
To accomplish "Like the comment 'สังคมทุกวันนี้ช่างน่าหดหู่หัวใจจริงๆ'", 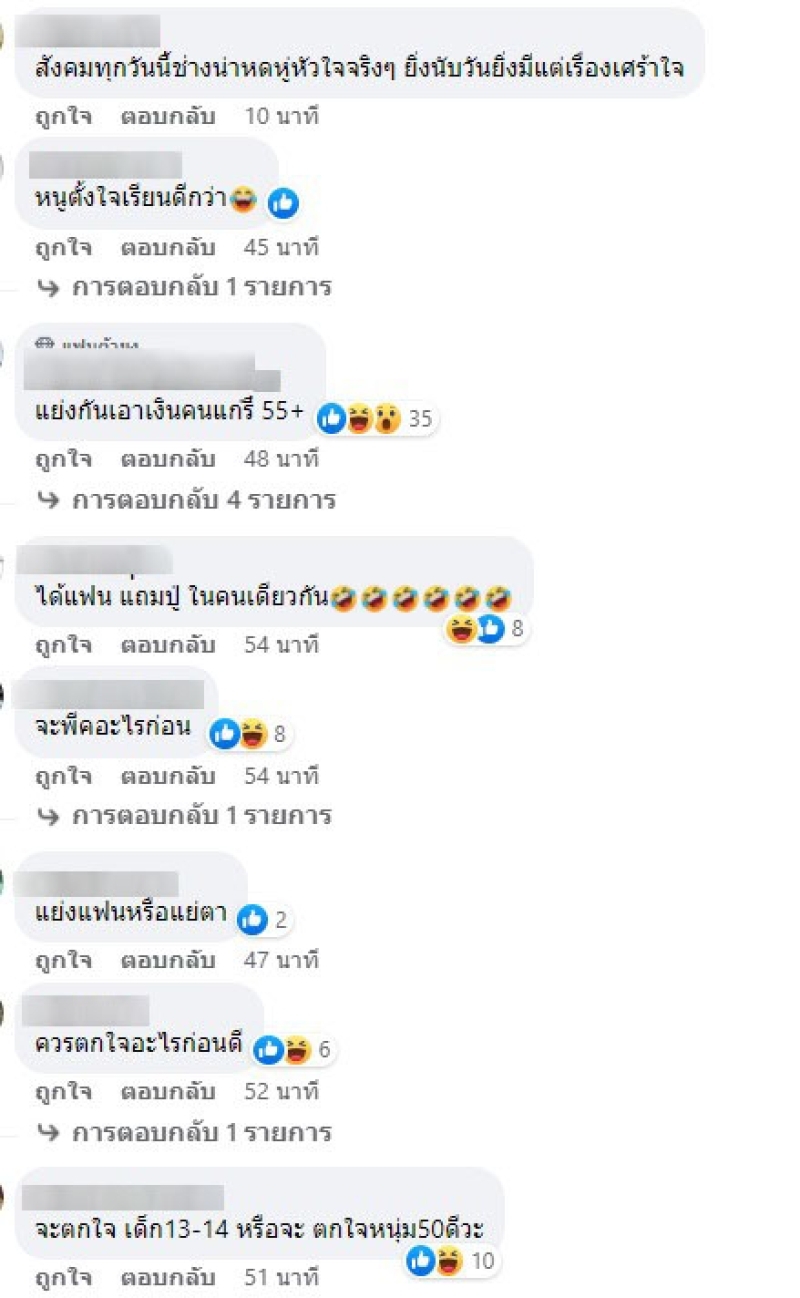I will pyautogui.click(x=63, y=116).
